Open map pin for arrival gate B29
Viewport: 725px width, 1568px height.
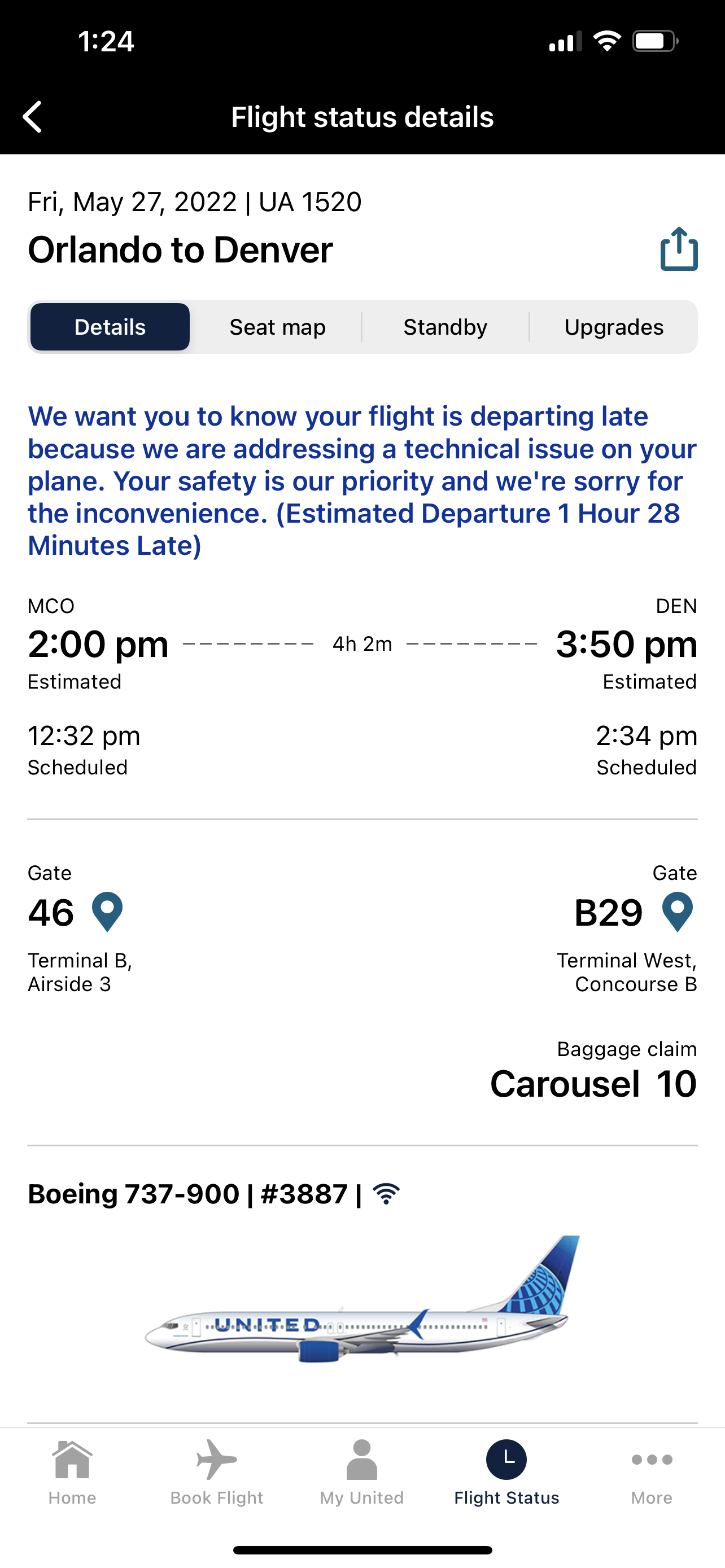tap(678, 912)
